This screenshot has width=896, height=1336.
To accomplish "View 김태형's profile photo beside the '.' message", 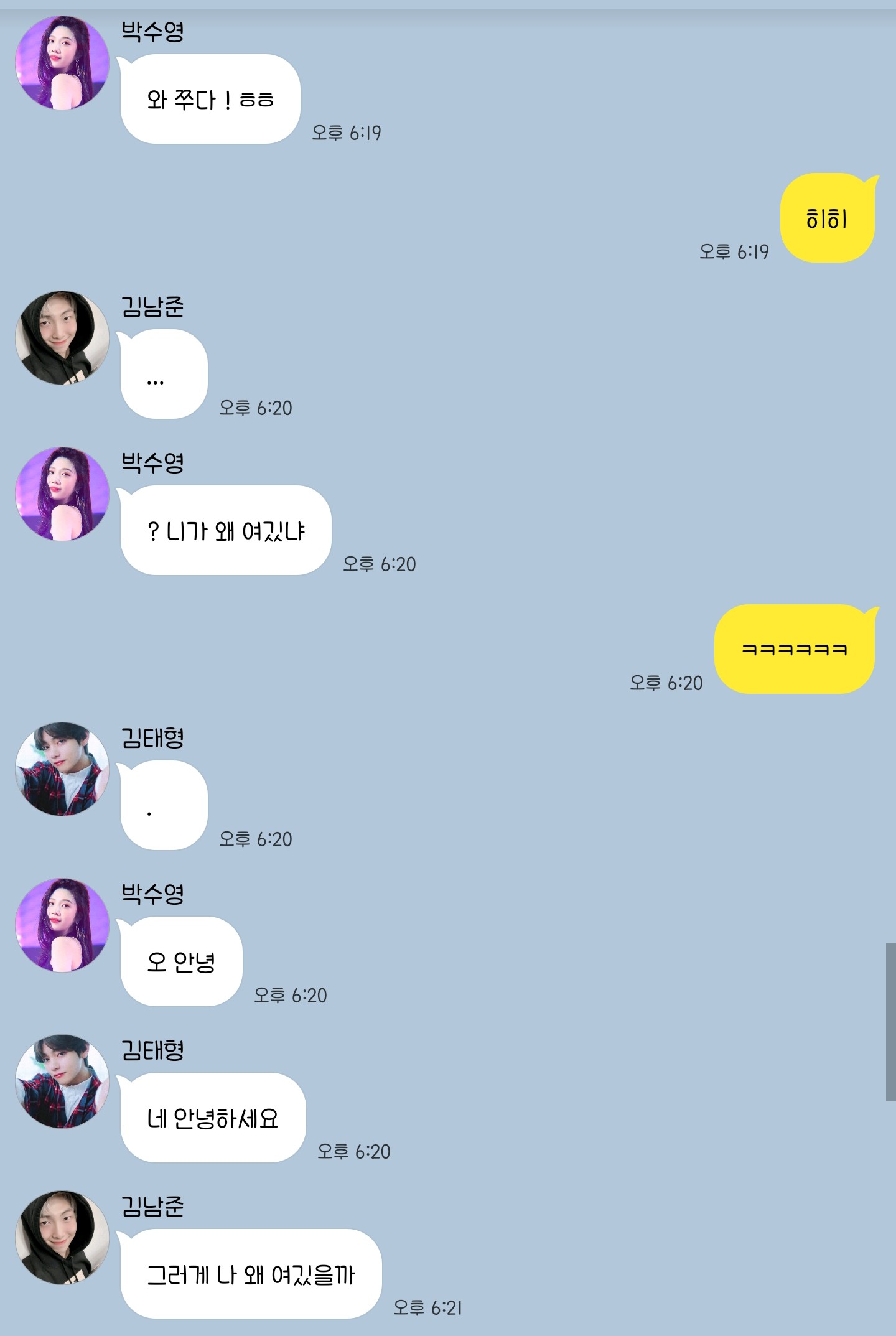I will (x=62, y=769).
